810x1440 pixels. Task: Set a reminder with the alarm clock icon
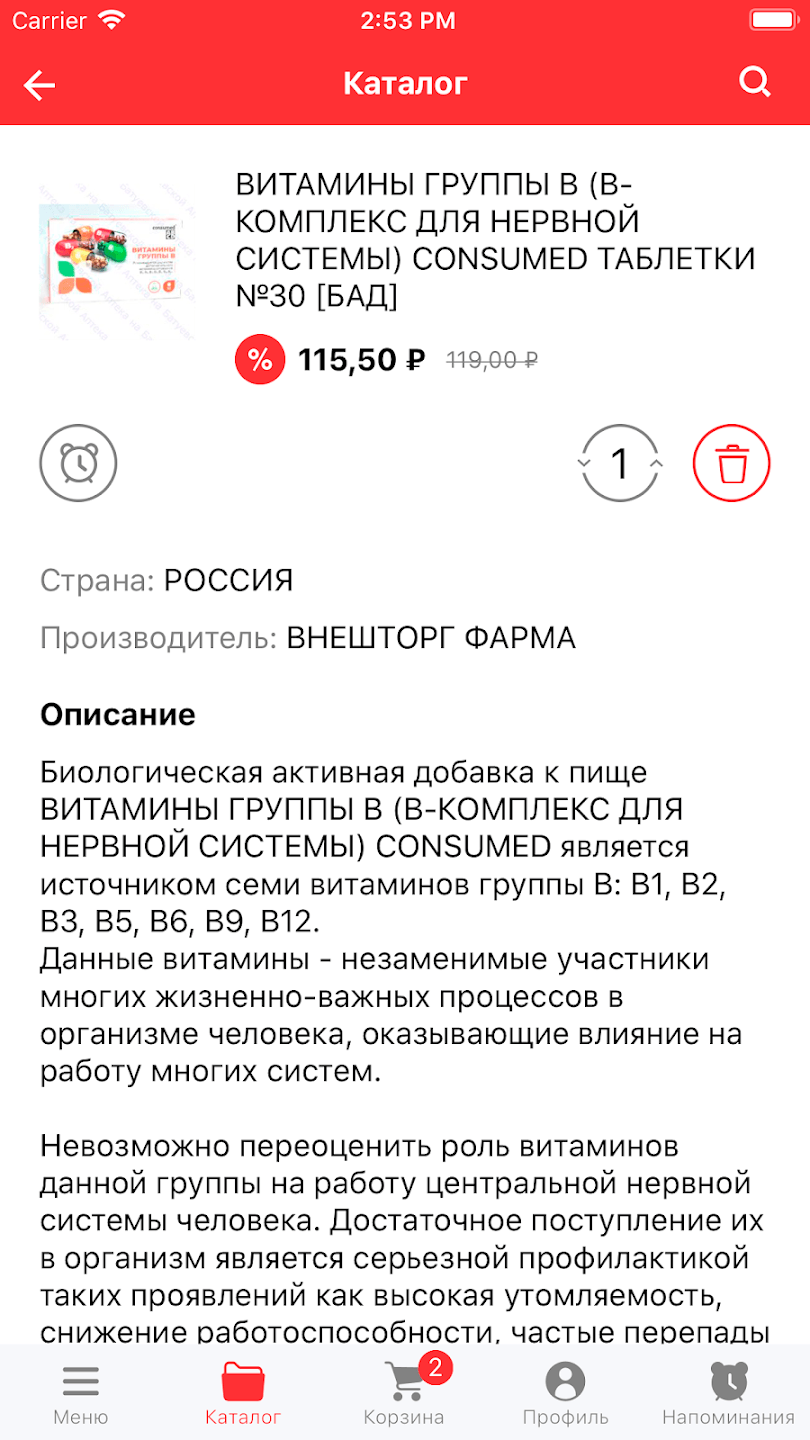78,464
